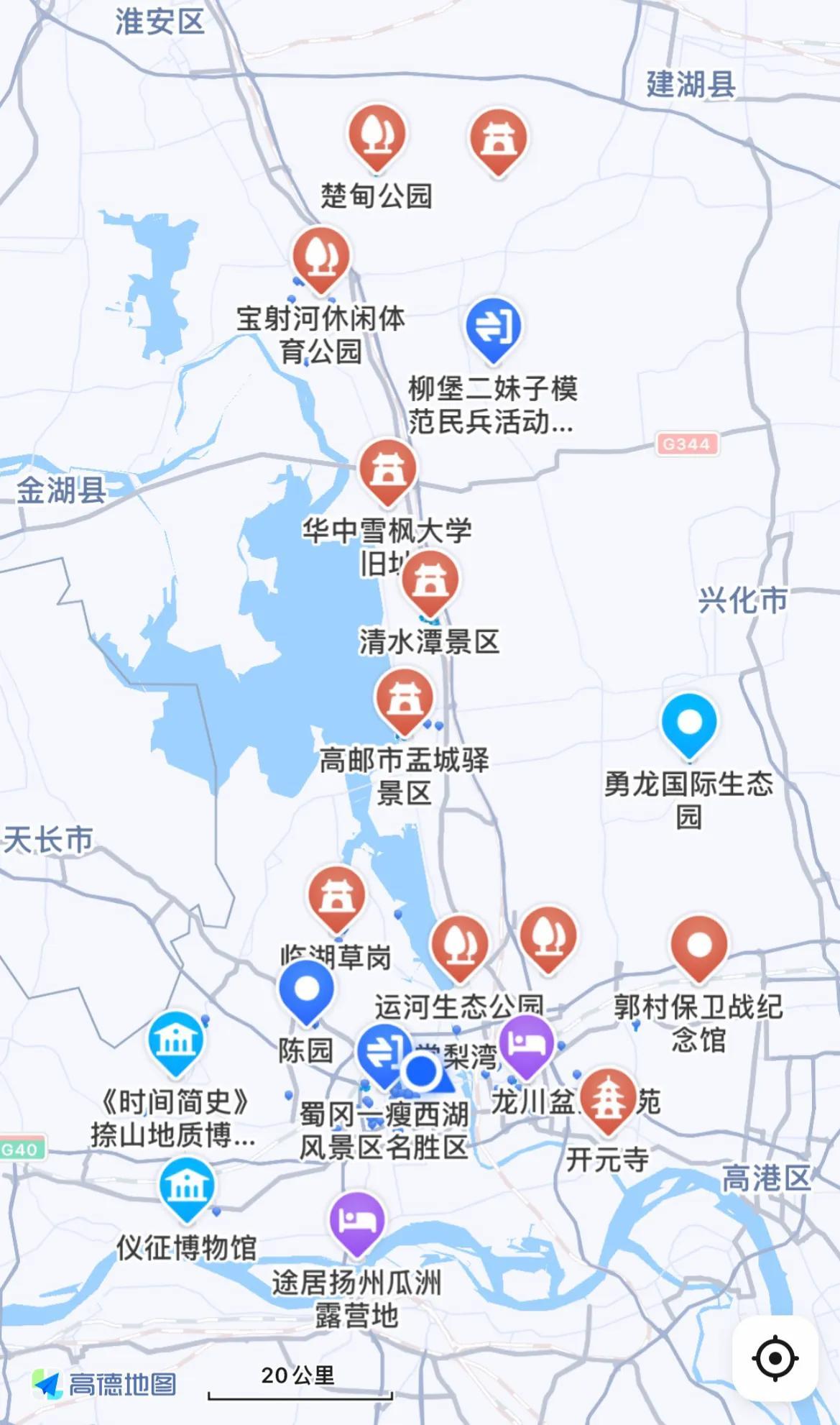Recenter map on my current location
Viewport: 840px width, 1425px height.
click(775, 1358)
